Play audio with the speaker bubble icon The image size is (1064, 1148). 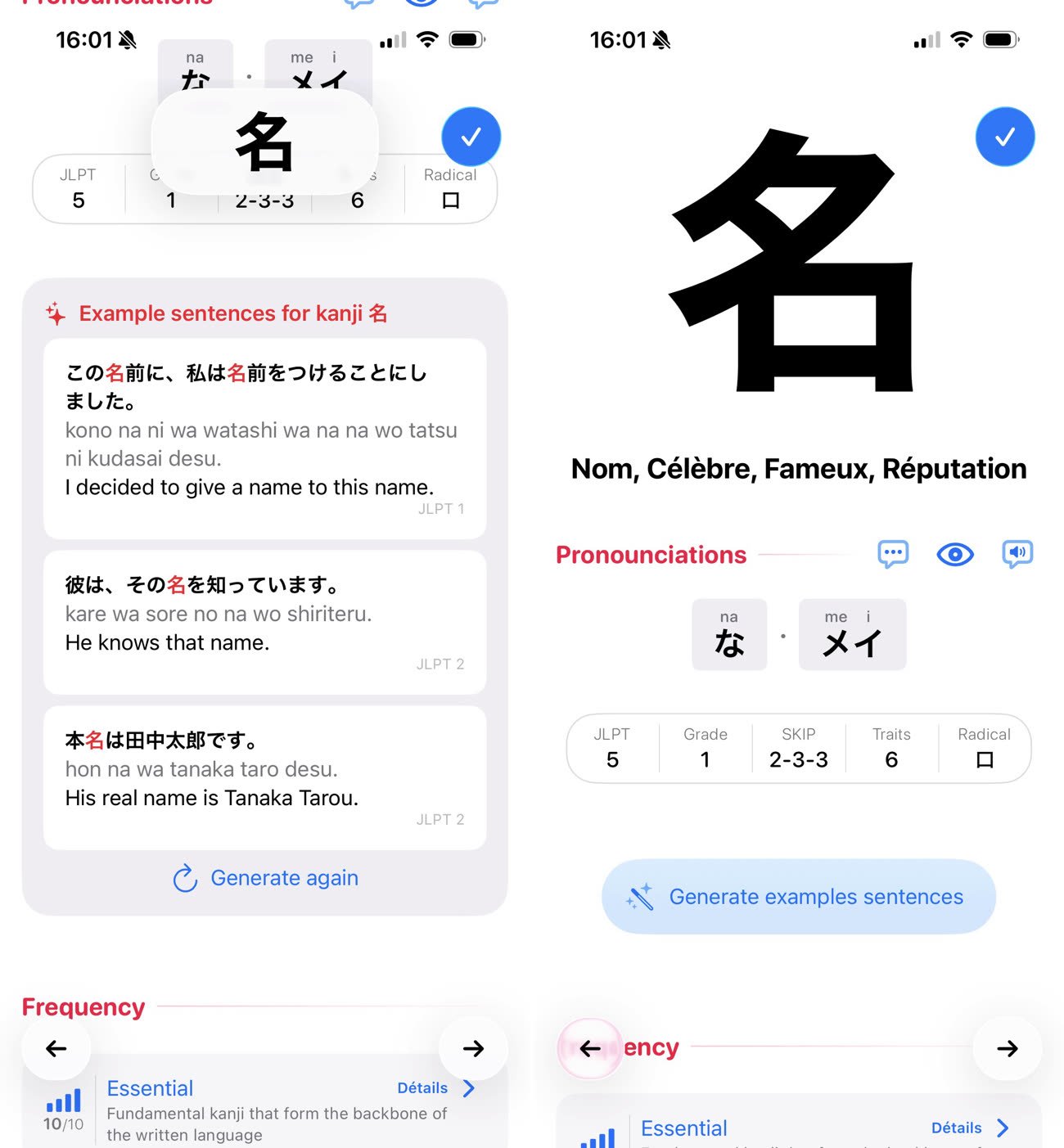coord(1017,554)
